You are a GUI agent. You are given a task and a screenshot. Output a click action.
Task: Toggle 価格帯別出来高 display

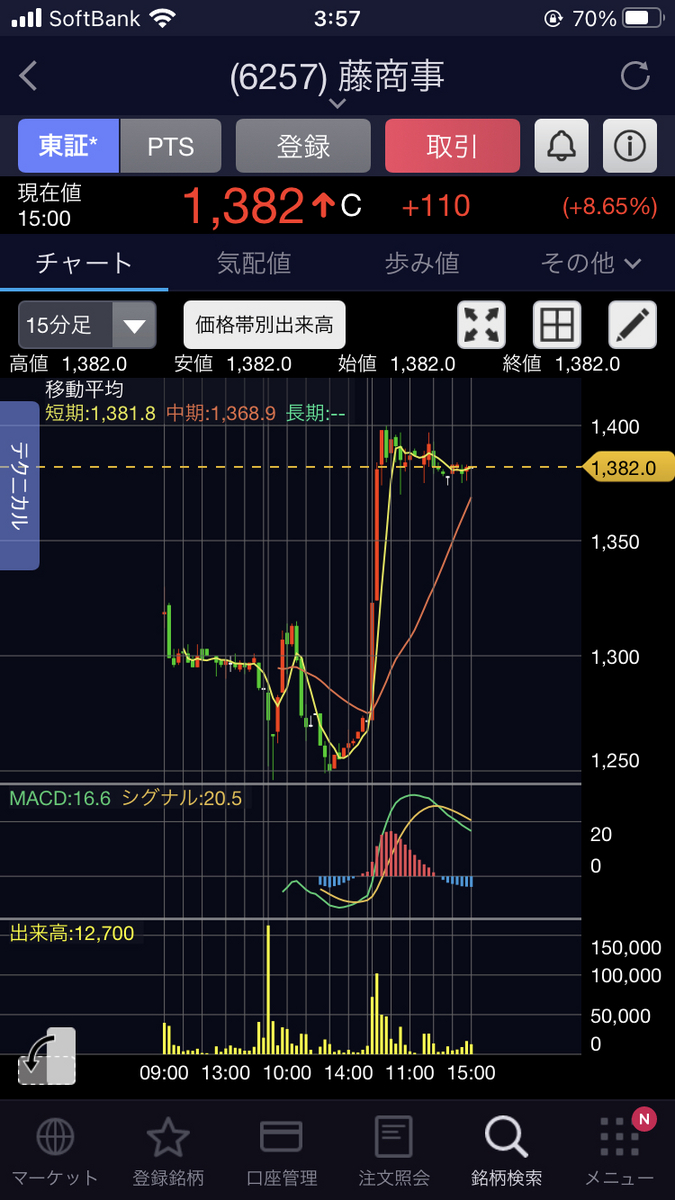[265, 325]
